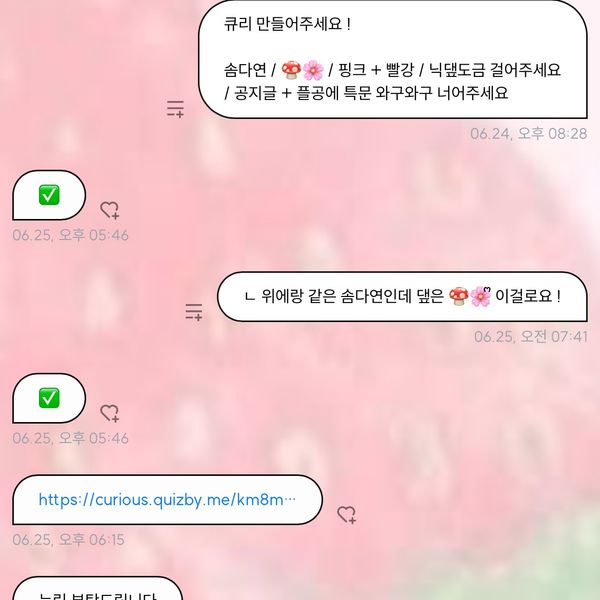Add reply to the 큐리 만들어주세요 message
The width and height of the screenshot is (600, 600).
(x=175, y=109)
